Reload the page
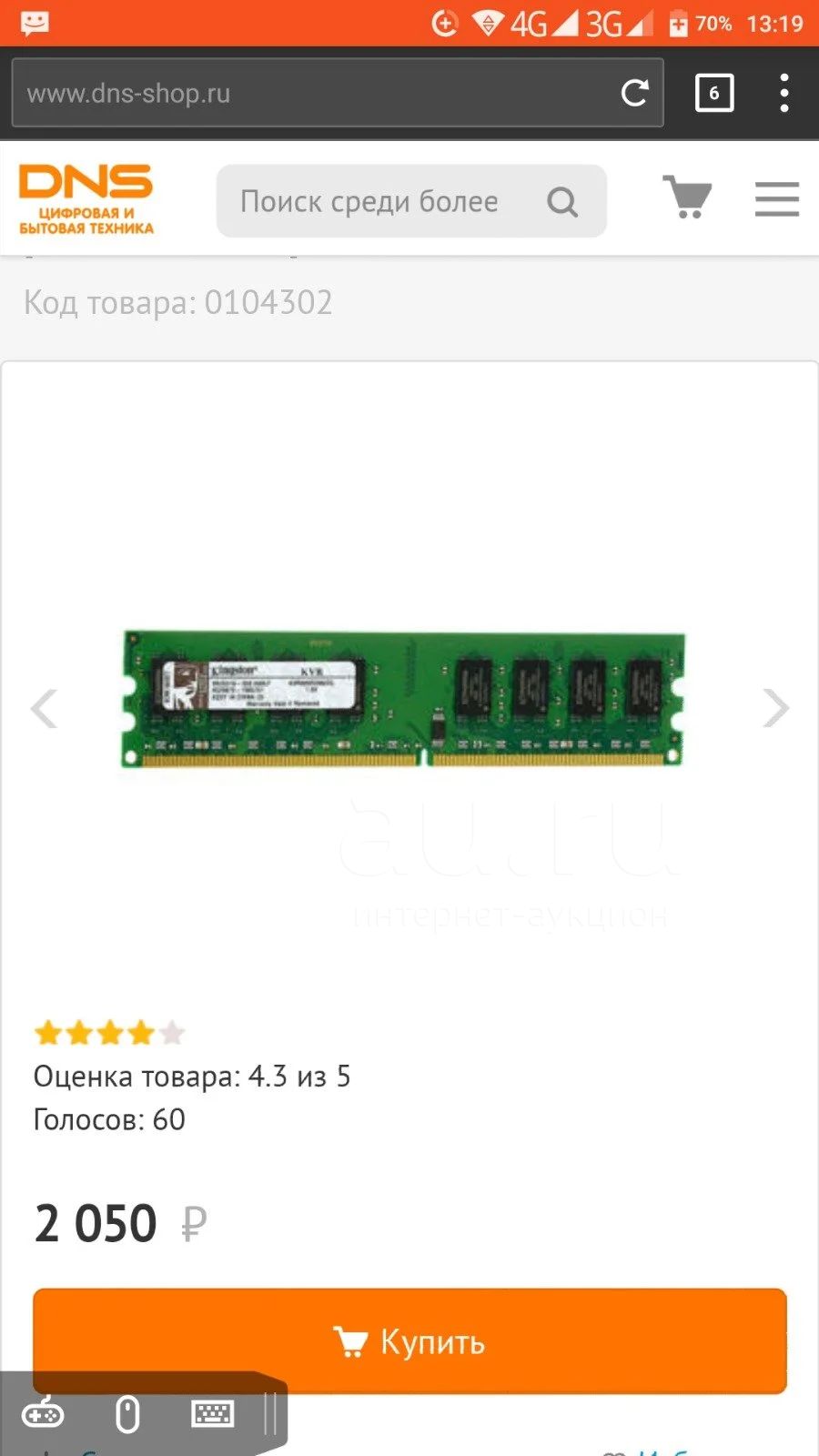Image resolution: width=819 pixels, height=1456 pixels. point(634,93)
